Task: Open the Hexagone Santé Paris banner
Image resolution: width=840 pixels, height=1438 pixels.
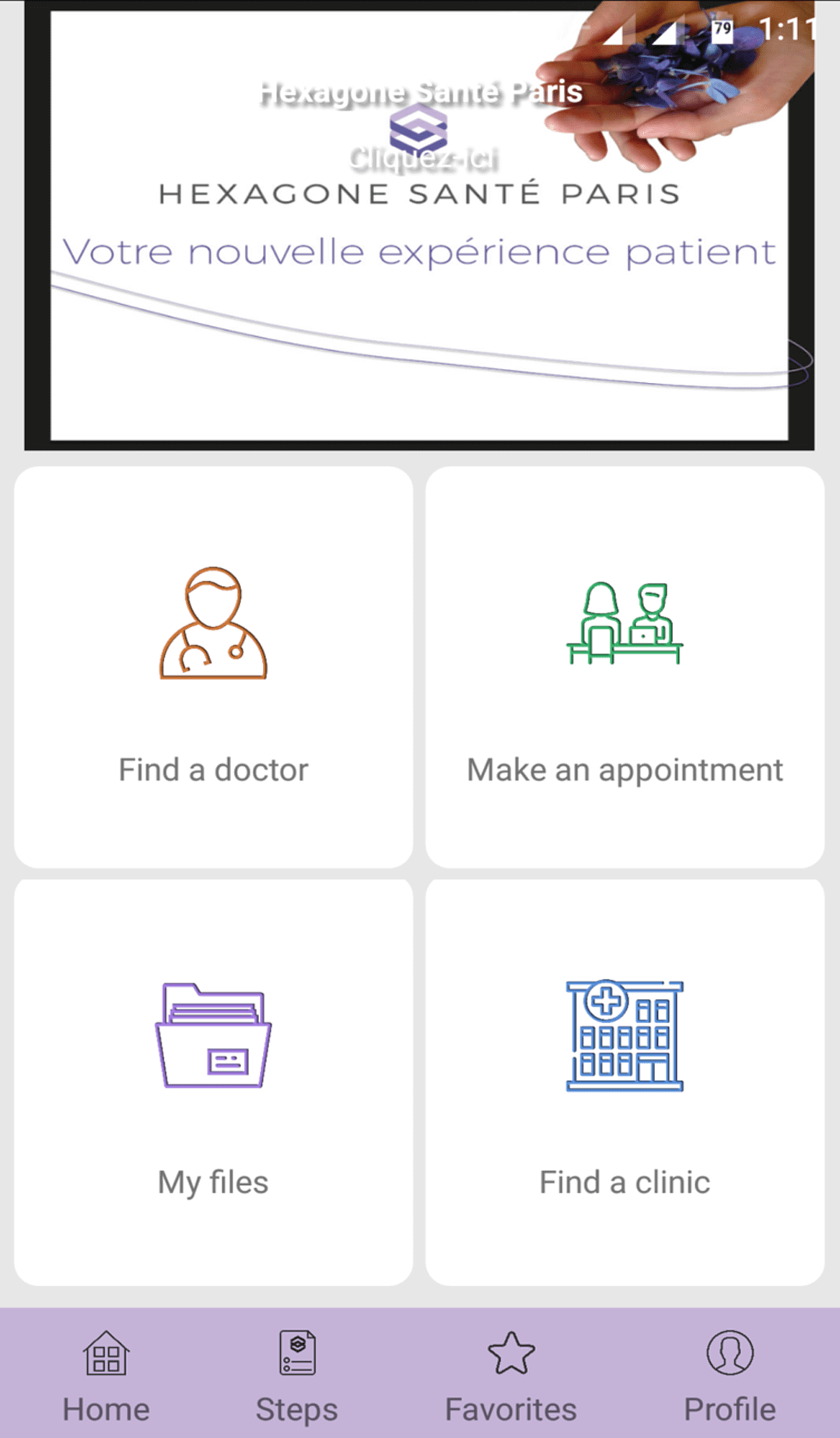Action: pyautogui.click(x=419, y=226)
